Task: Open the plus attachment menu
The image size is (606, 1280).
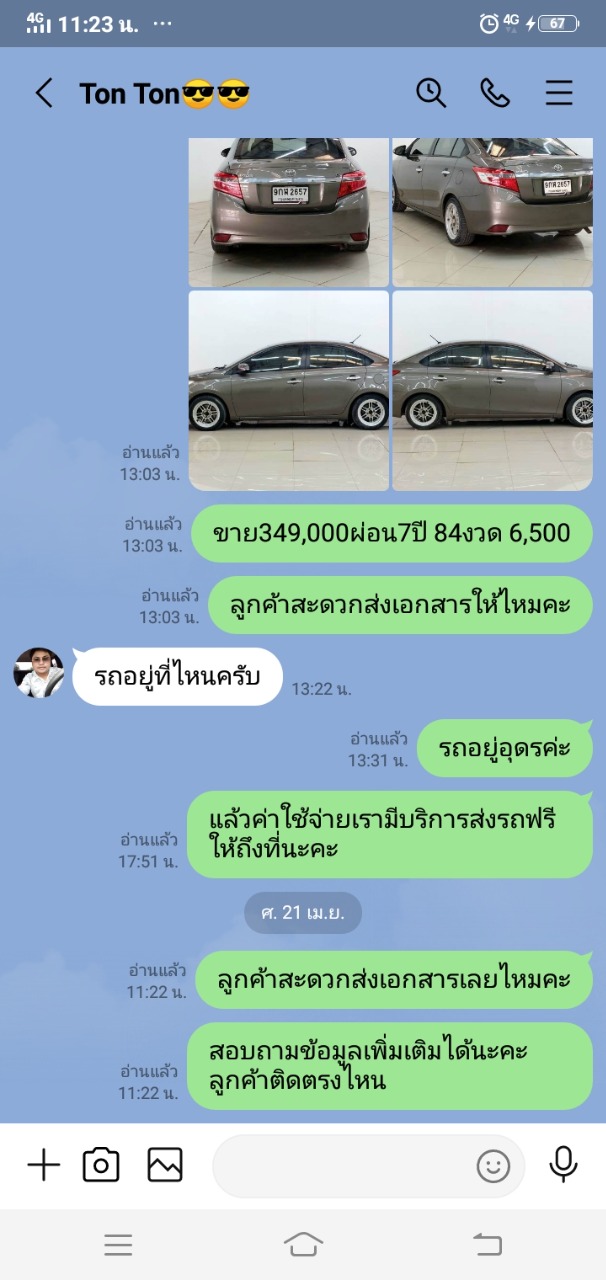Action: (x=43, y=1165)
